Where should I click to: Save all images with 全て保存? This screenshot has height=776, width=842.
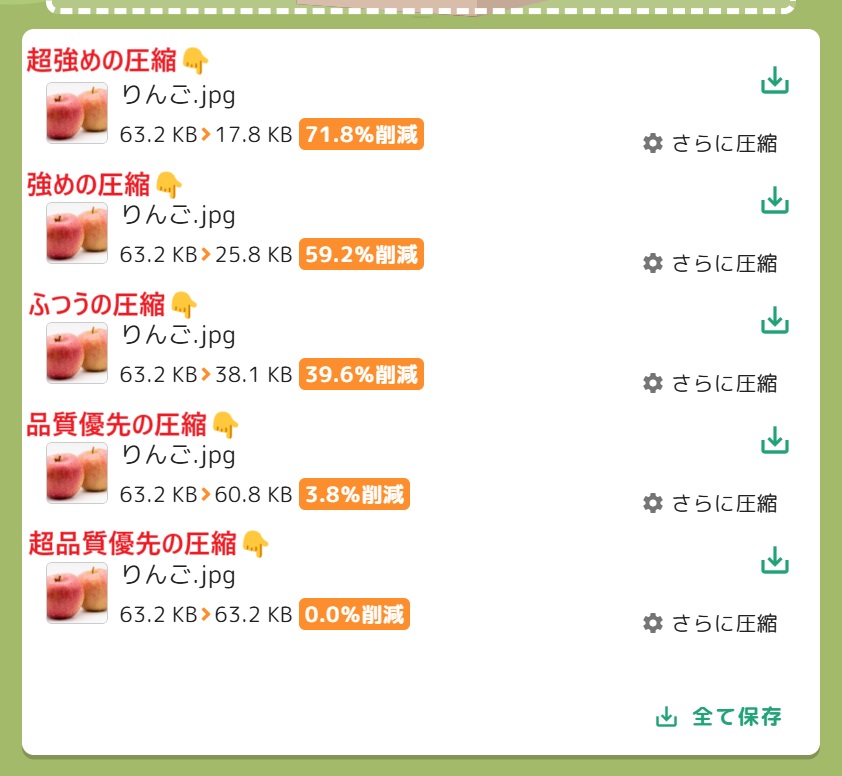719,717
